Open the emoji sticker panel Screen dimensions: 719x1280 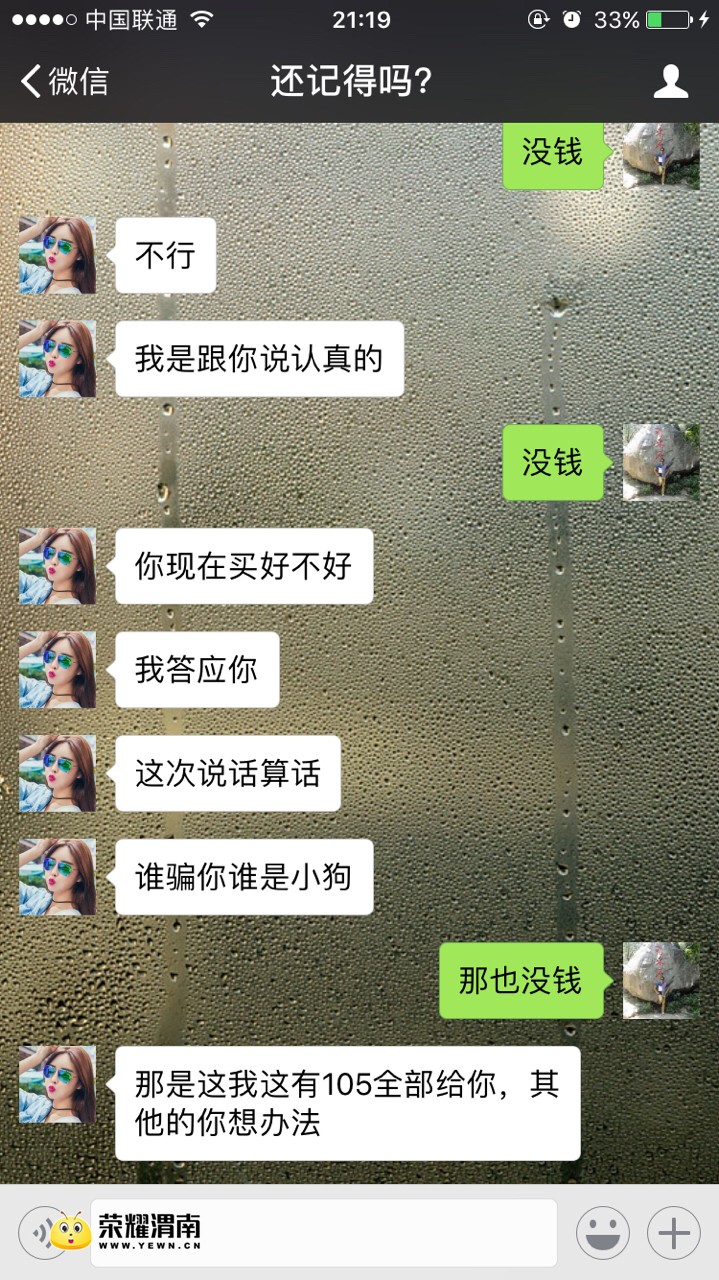coord(602,1233)
